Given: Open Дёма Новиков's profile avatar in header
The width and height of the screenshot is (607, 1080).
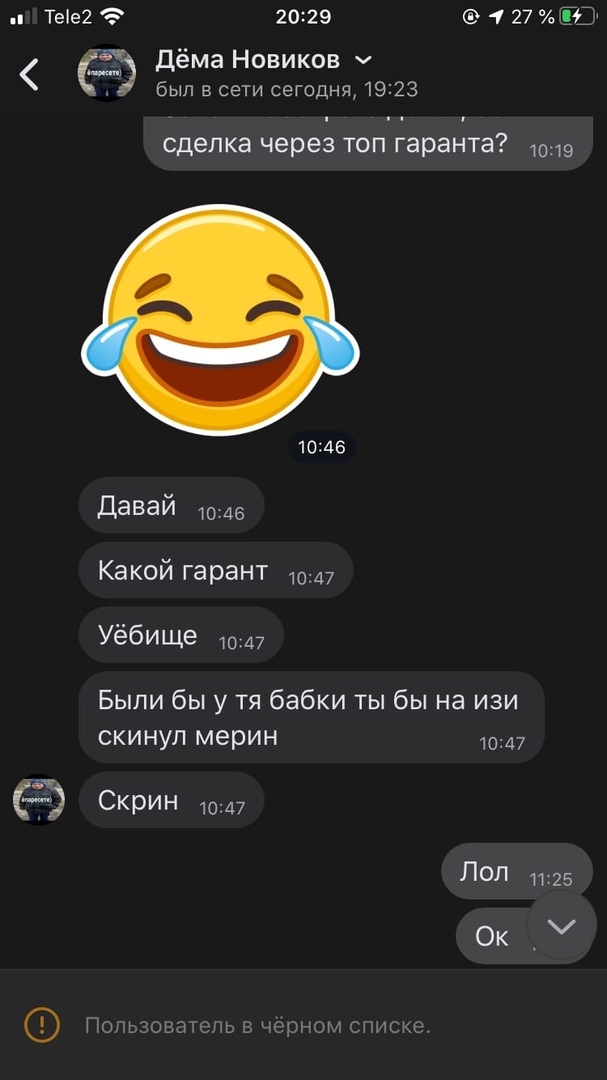Looking at the screenshot, I should 106,74.
